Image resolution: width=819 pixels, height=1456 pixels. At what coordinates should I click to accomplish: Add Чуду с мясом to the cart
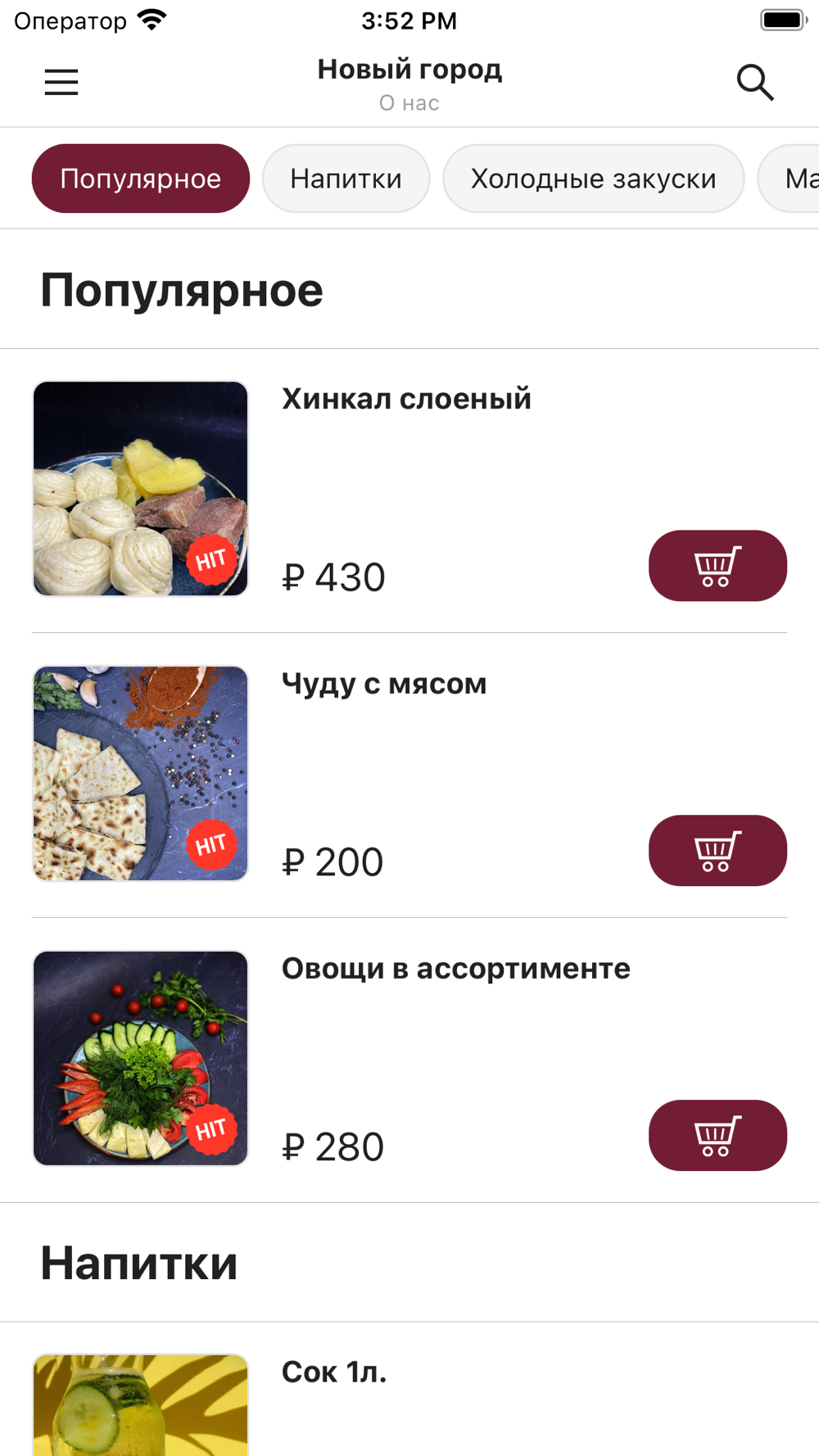(717, 851)
